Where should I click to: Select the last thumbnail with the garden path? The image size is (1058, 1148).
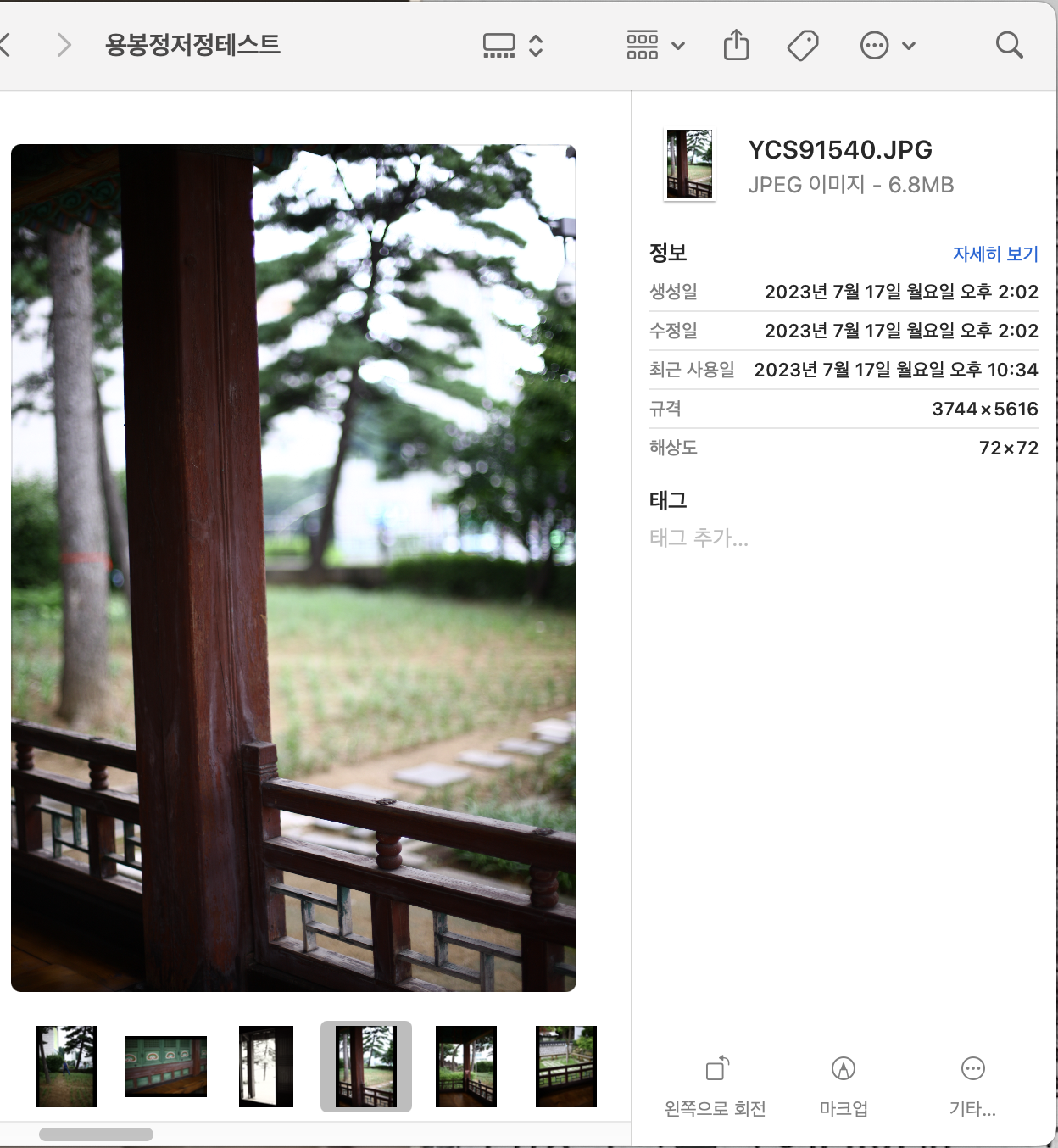565,1066
